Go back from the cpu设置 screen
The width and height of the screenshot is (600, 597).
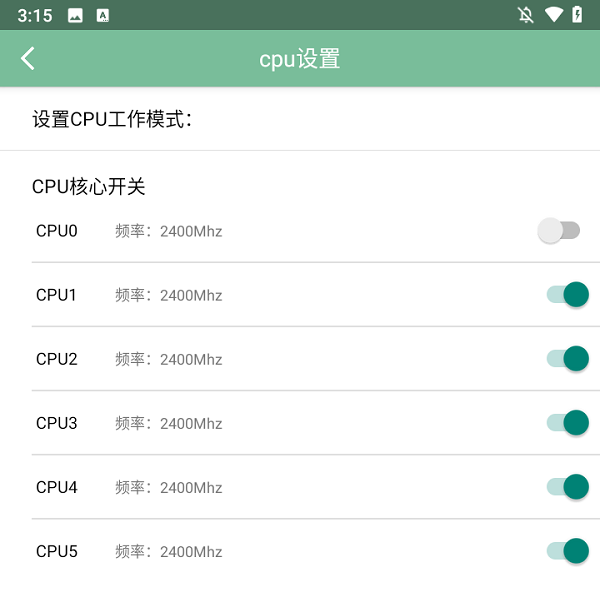click(28, 59)
